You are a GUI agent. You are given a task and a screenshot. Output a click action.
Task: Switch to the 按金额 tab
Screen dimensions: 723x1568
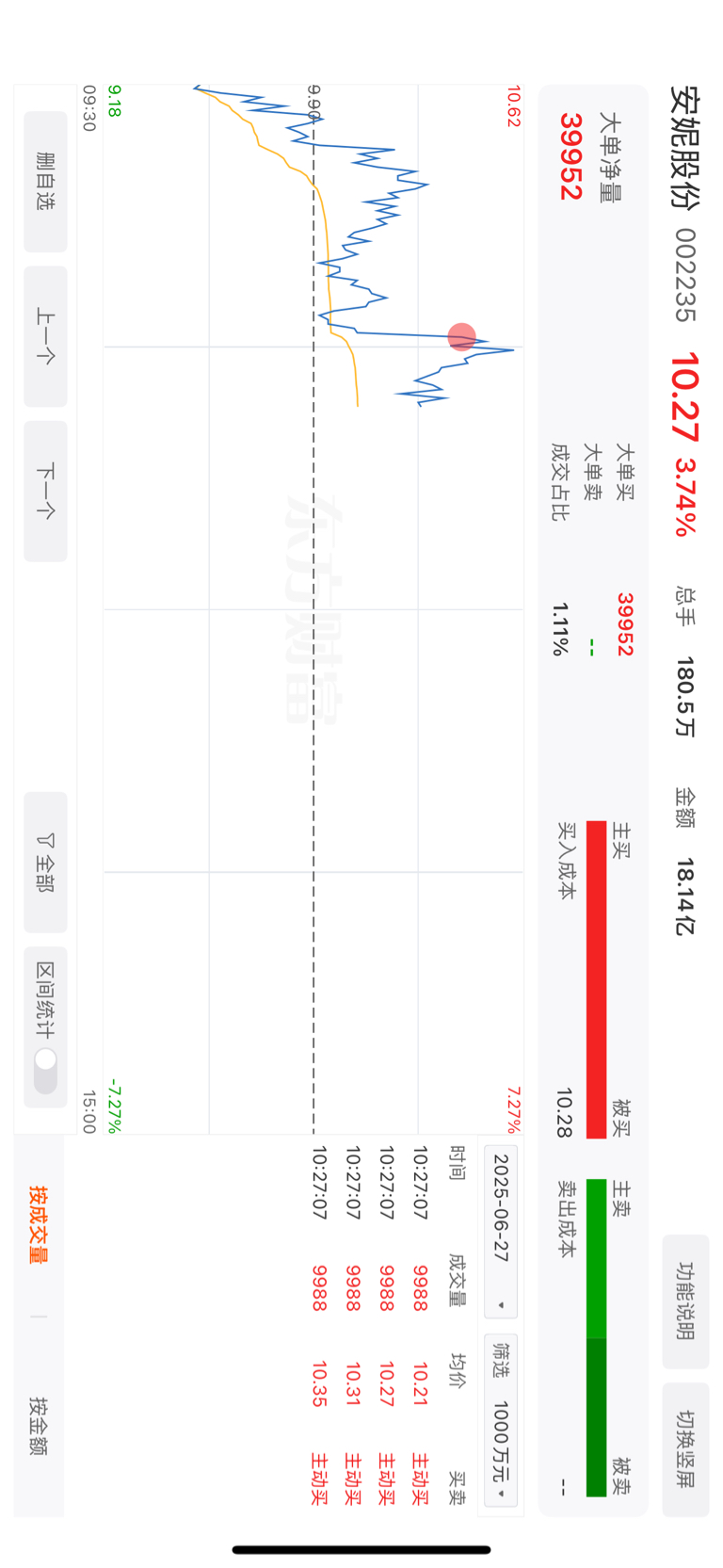click(38, 1426)
